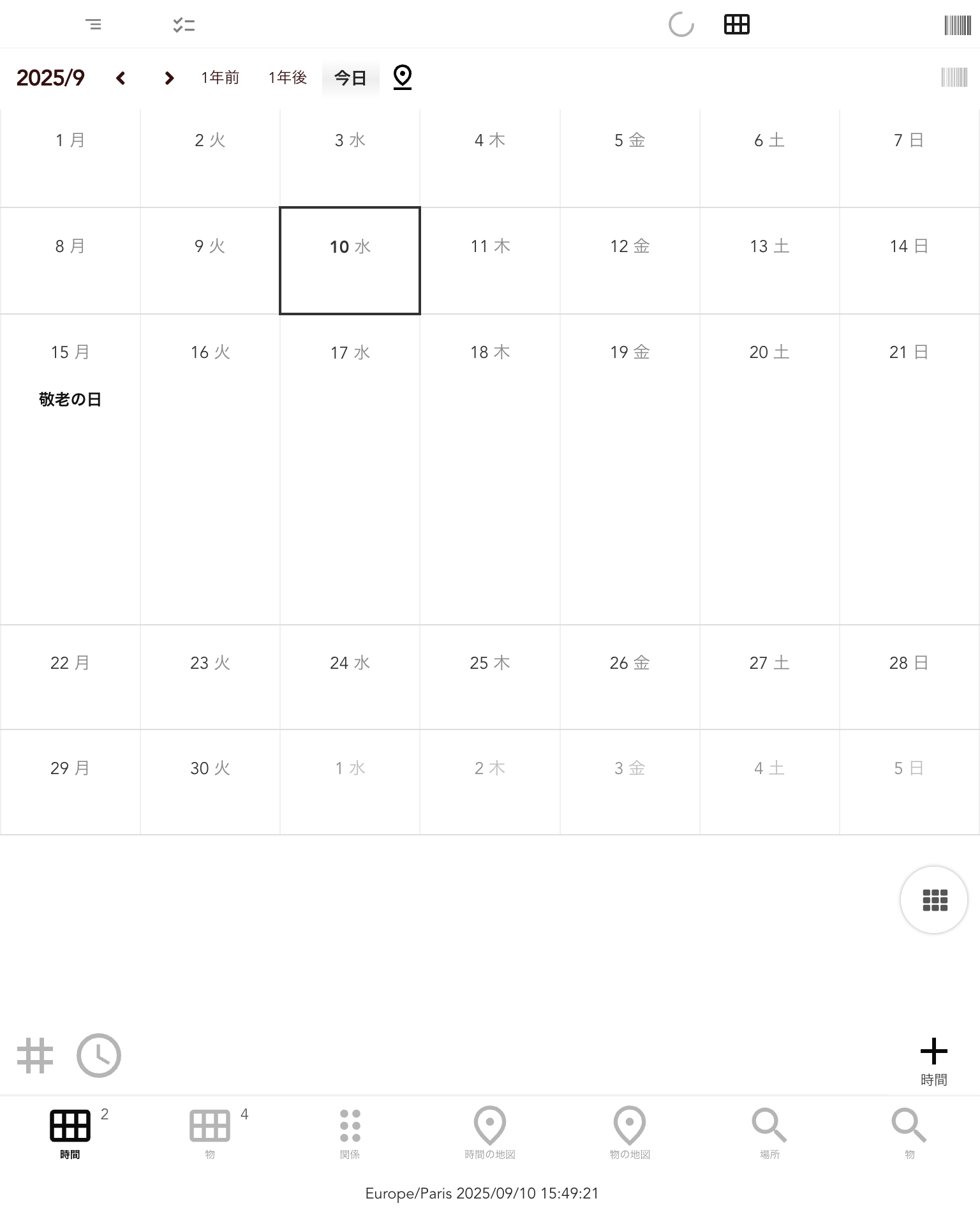This screenshot has height=1210, width=980.
Task: Go to the next month
Action: 168,78
